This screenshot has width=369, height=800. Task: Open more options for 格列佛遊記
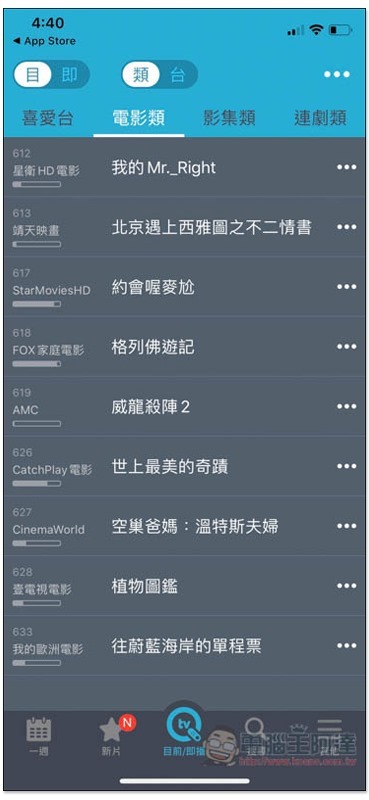[347, 347]
